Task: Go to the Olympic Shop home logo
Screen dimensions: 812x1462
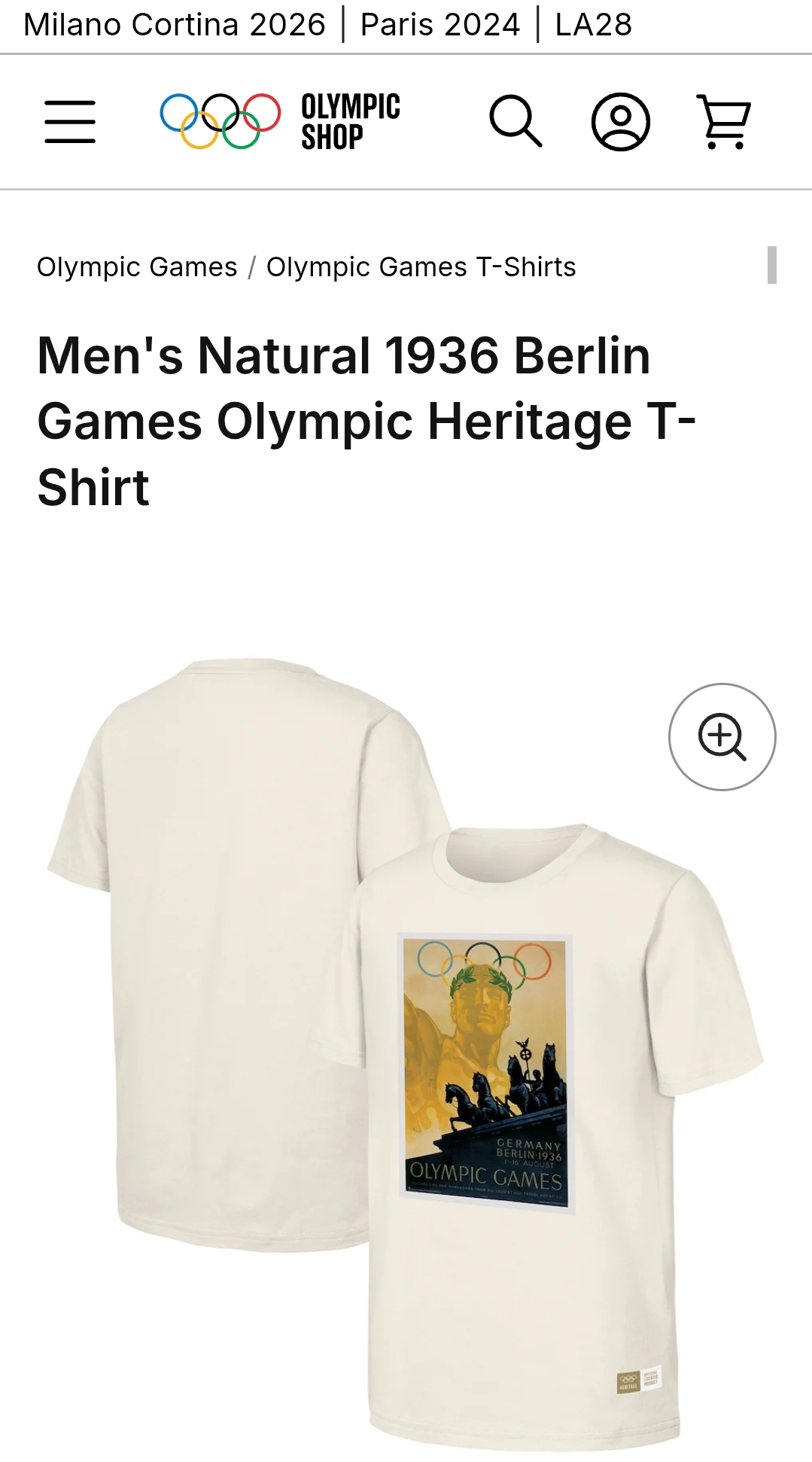Action: (x=280, y=121)
